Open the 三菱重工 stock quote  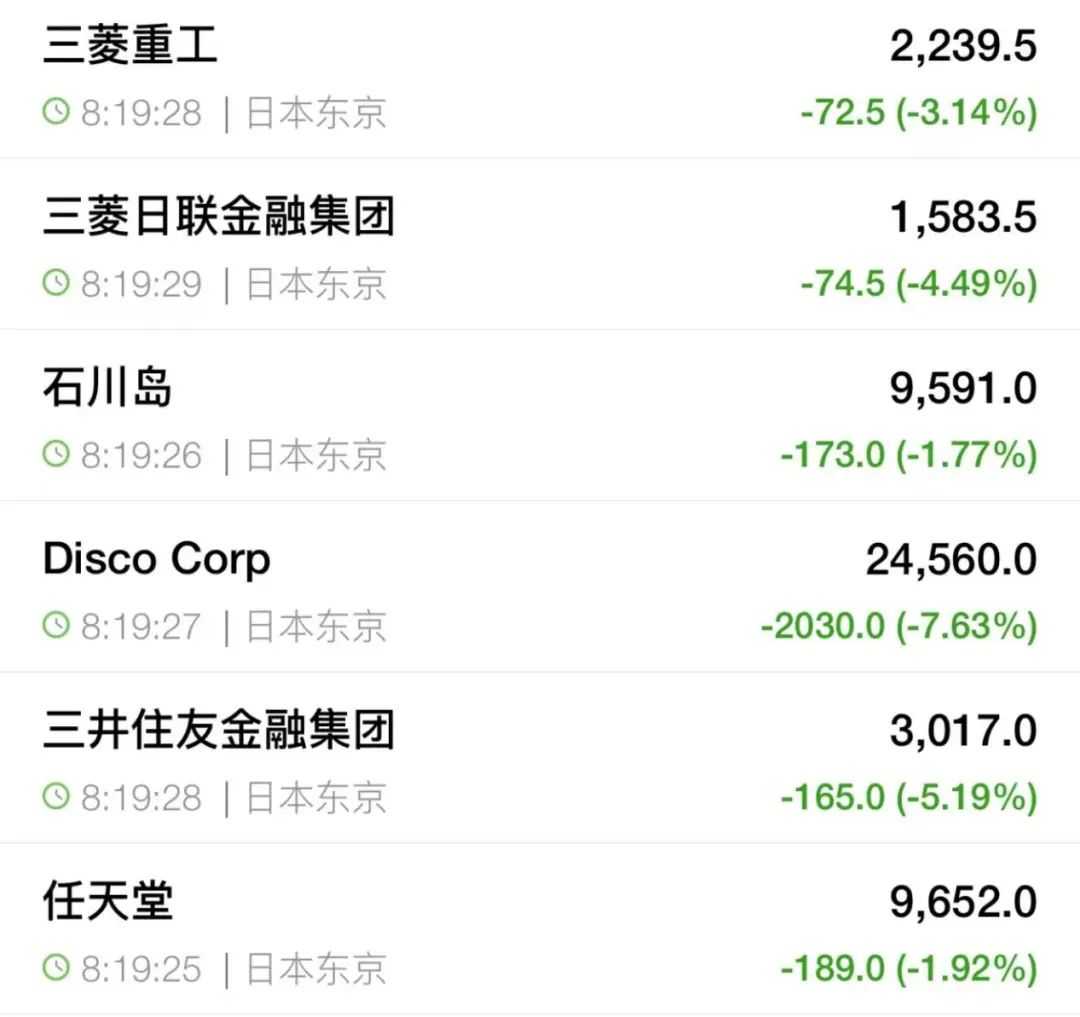(x=130, y=47)
